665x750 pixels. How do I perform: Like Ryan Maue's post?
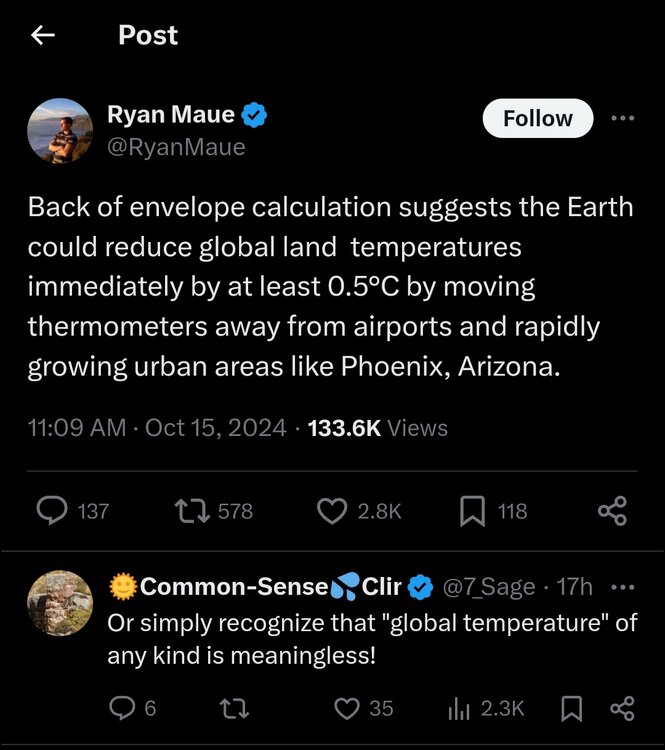tap(331, 510)
